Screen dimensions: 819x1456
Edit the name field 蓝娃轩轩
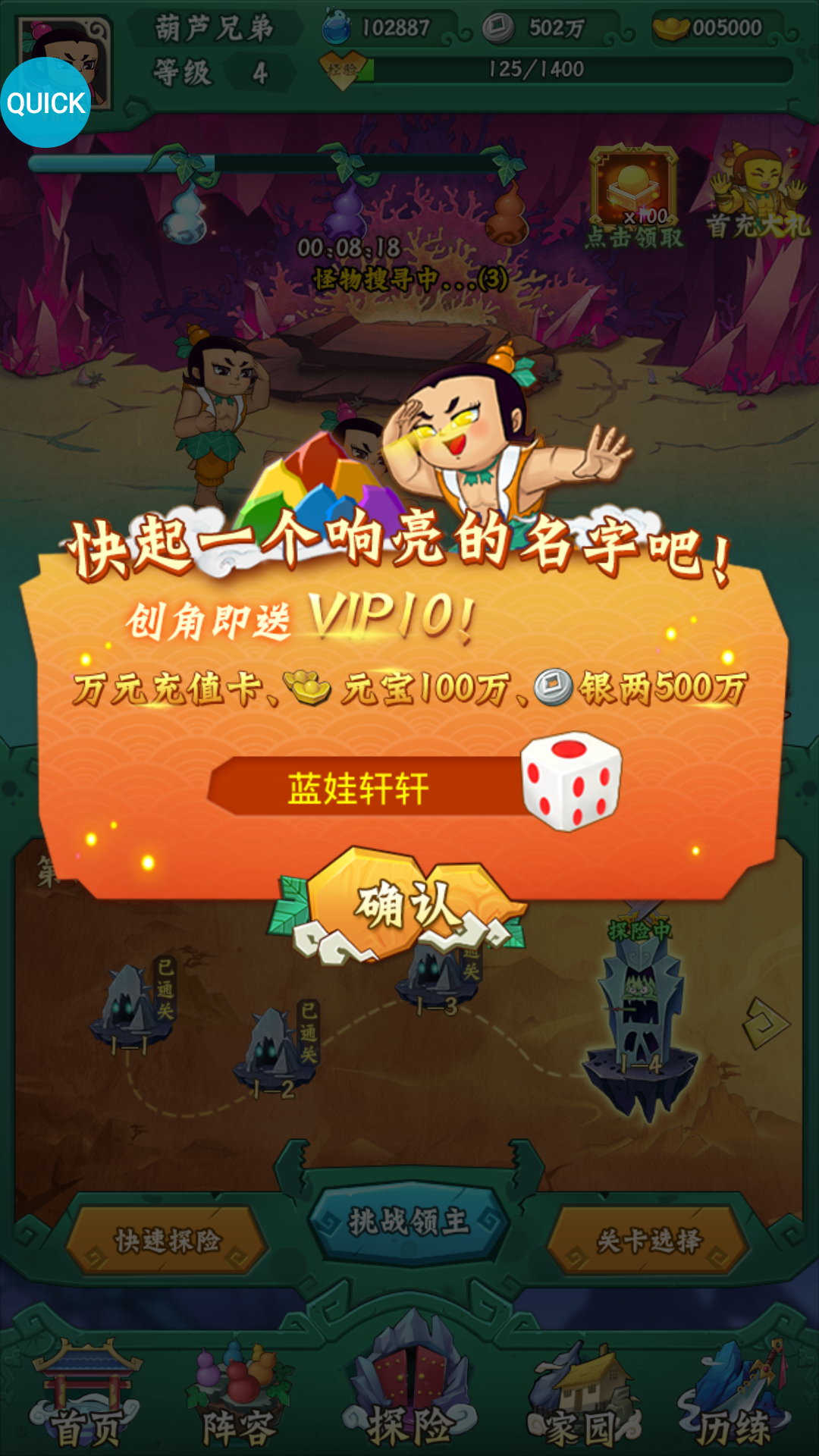coord(366,787)
